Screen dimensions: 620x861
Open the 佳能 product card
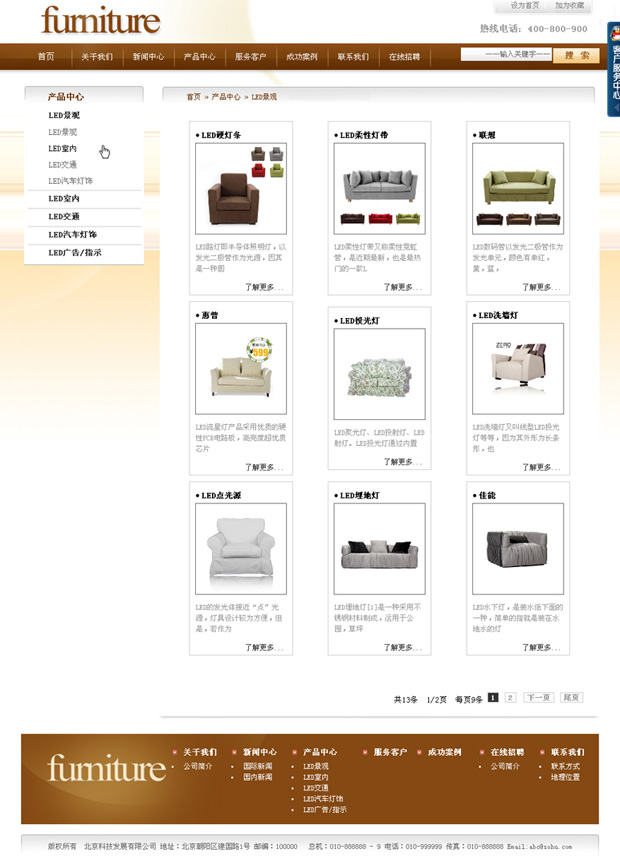tap(518, 548)
